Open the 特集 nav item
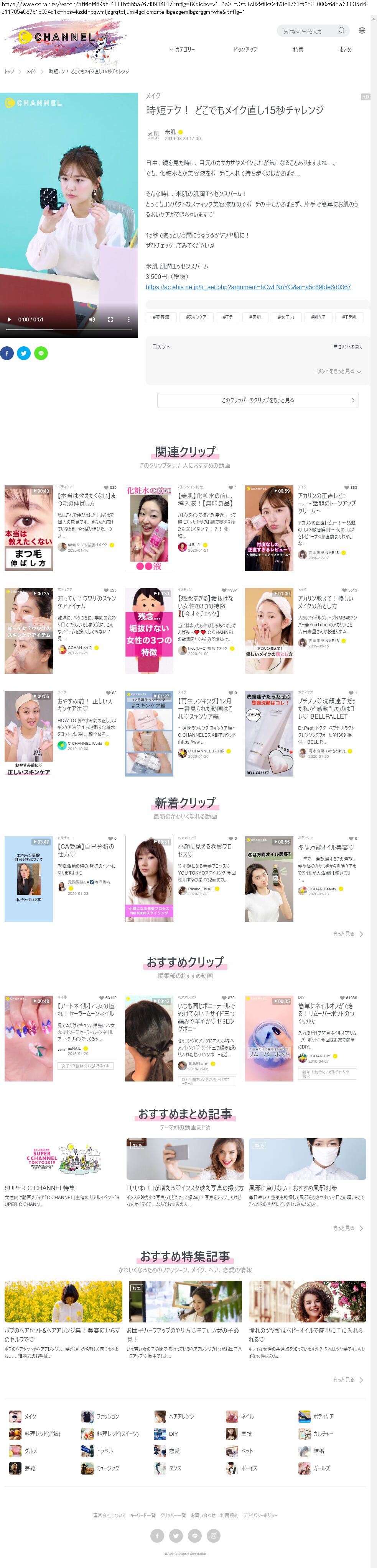The image size is (377, 1568). 298,49
